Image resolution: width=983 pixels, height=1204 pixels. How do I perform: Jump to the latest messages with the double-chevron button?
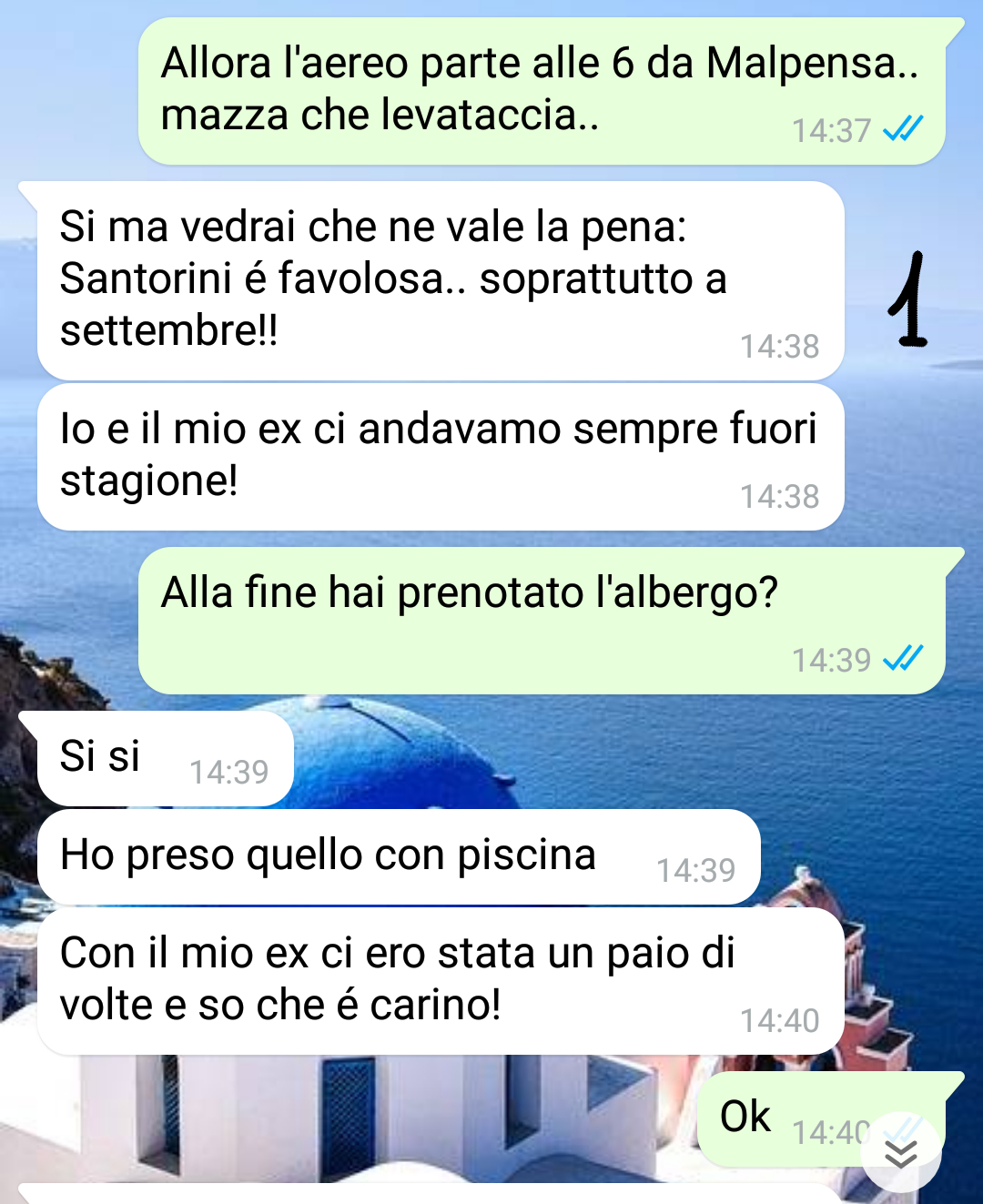900,1152
